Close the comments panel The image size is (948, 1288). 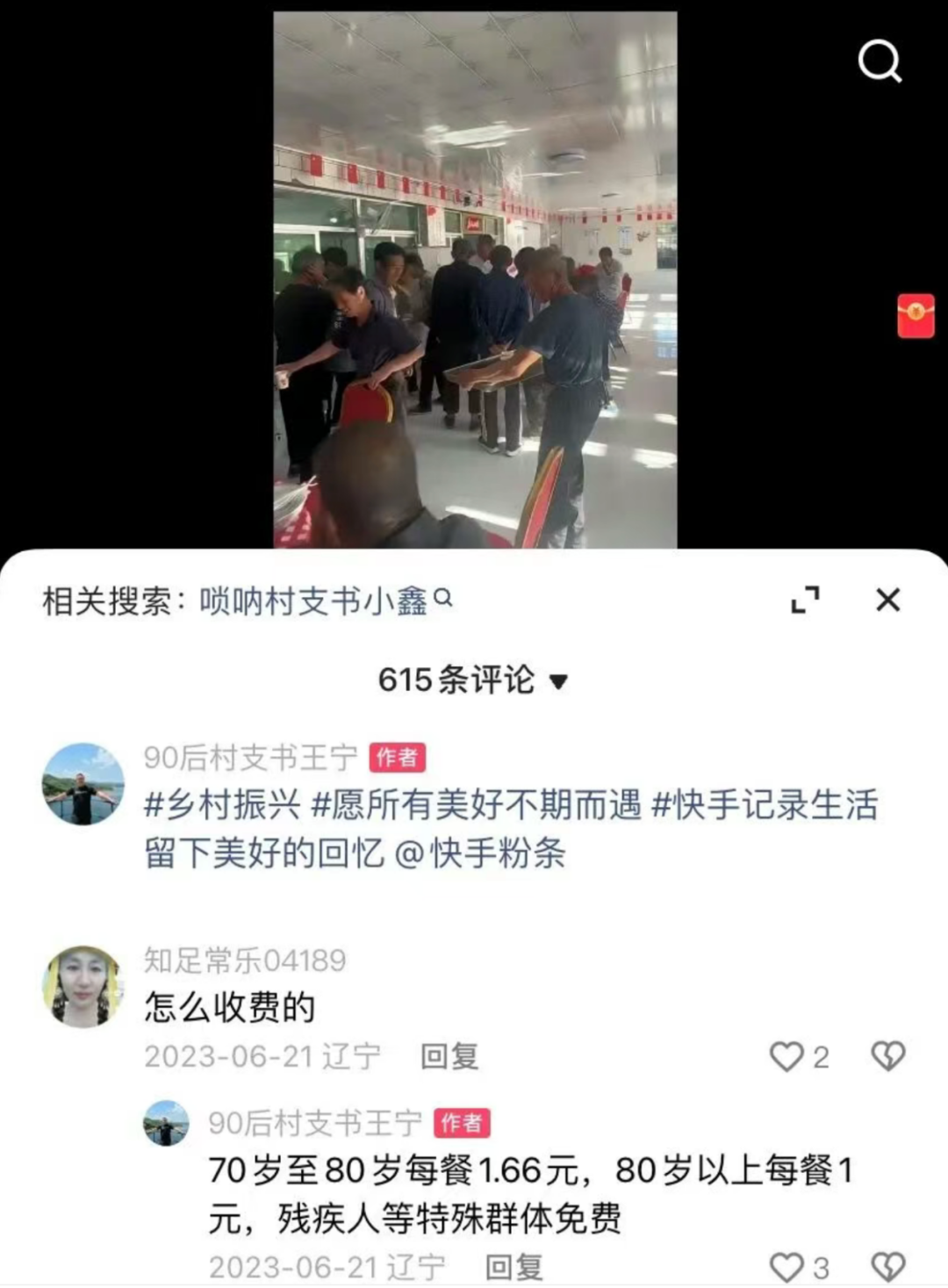pyautogui.click(x=888, y=601)
